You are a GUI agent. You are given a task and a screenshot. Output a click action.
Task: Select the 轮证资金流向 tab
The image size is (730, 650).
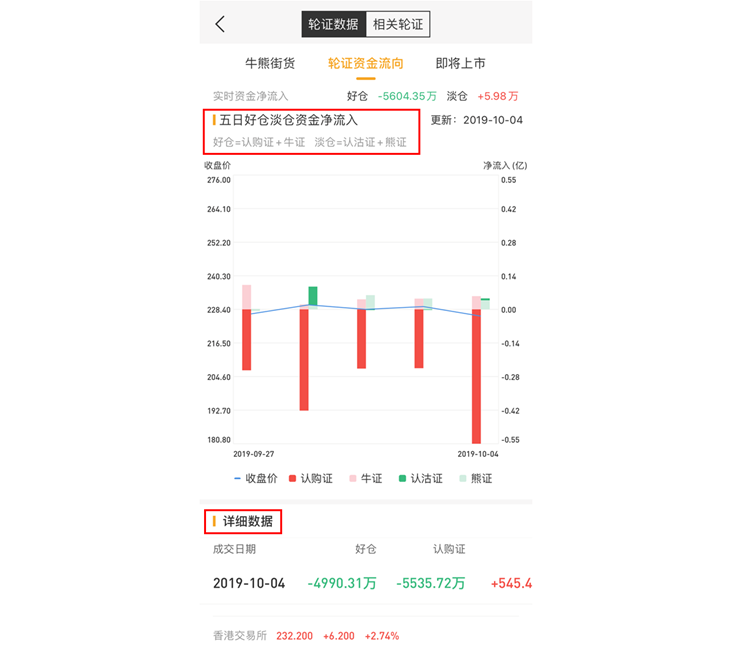pyautogui.click(x=365, y=63)
